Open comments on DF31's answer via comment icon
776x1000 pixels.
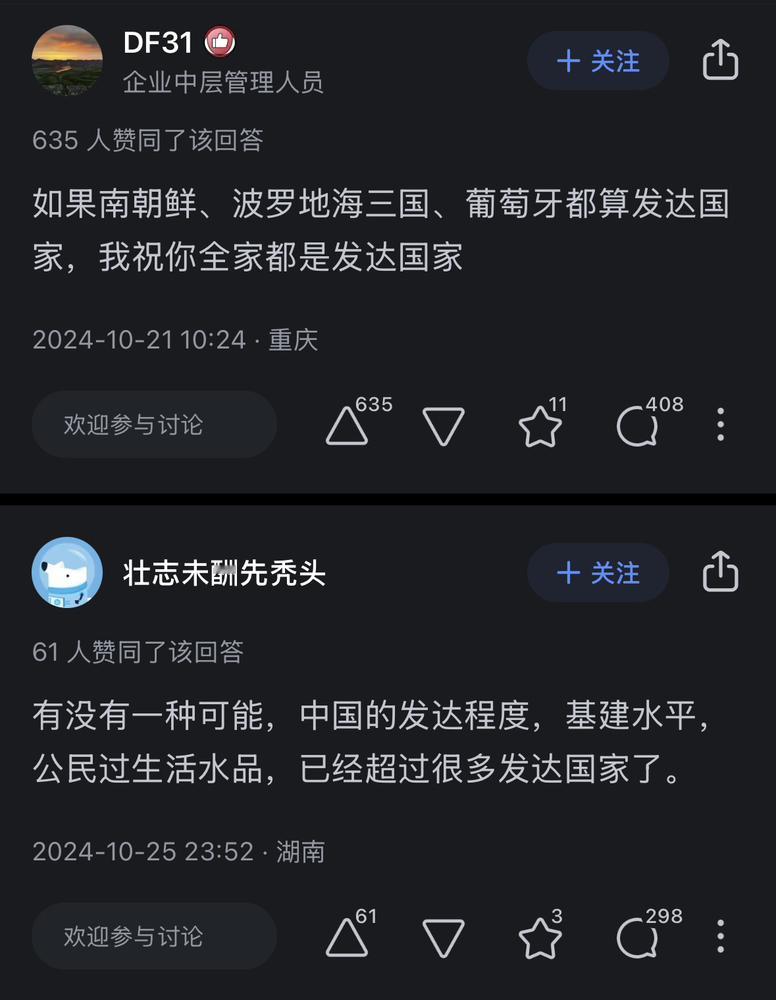pos(637,426)
